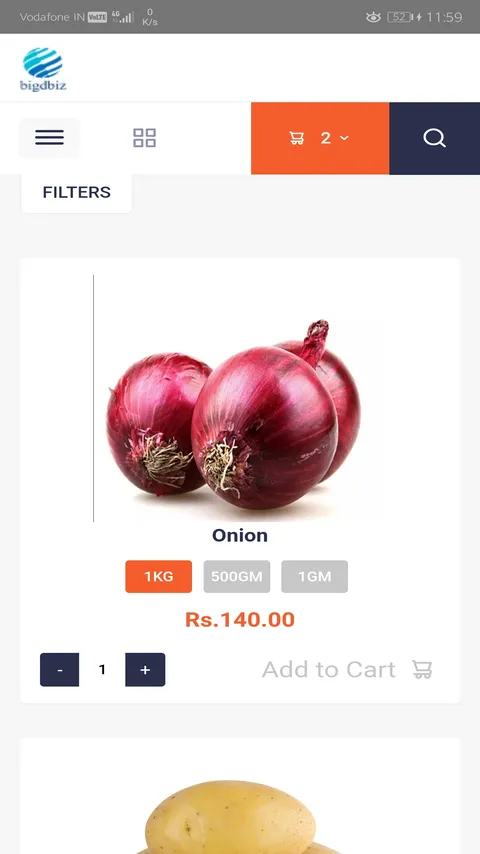480x854 pixels.
Task: Select the 1KG option for Onion
Action: pos(159,576)
